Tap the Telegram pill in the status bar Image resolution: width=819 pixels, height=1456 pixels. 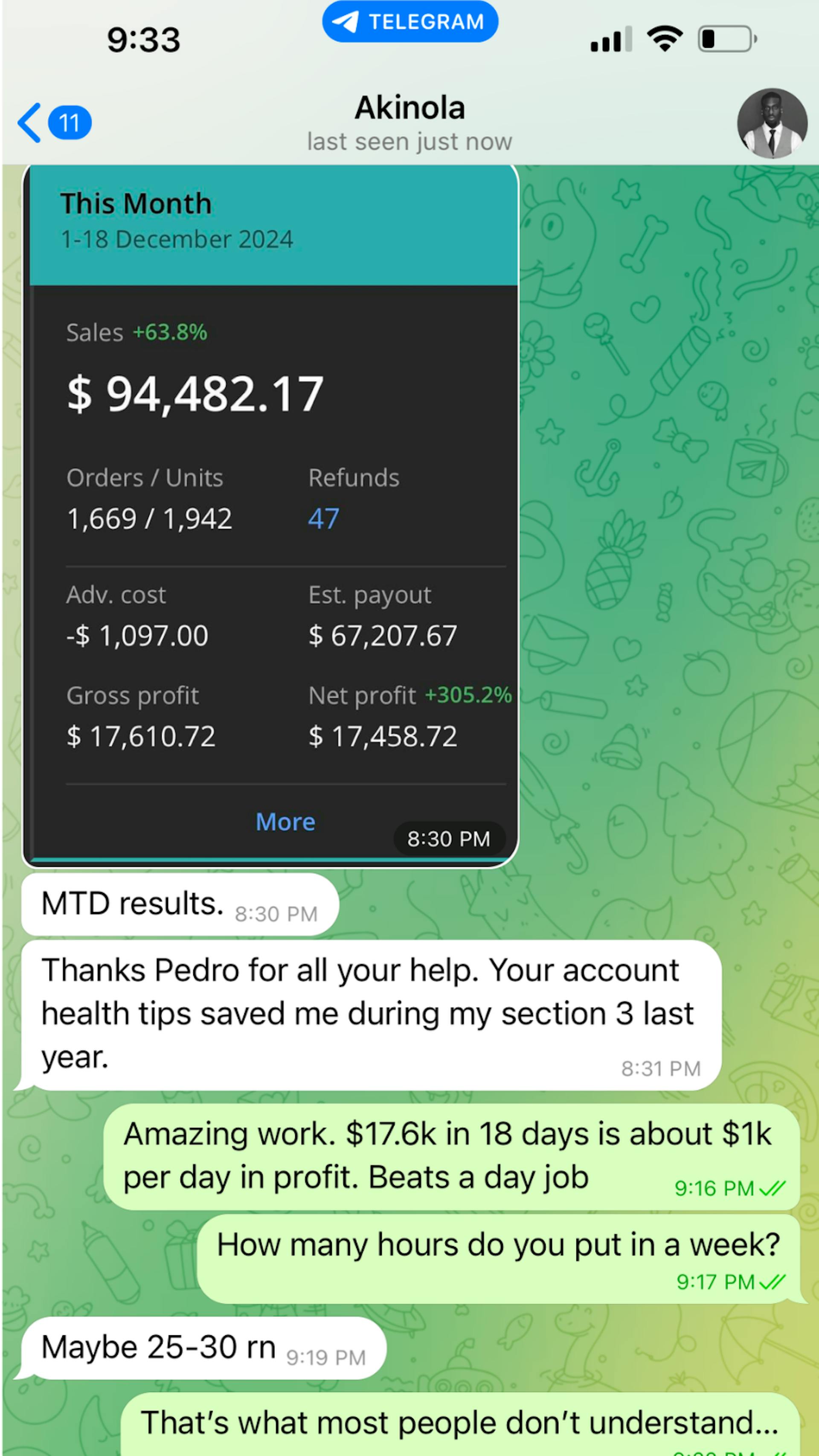click(410, 22)
